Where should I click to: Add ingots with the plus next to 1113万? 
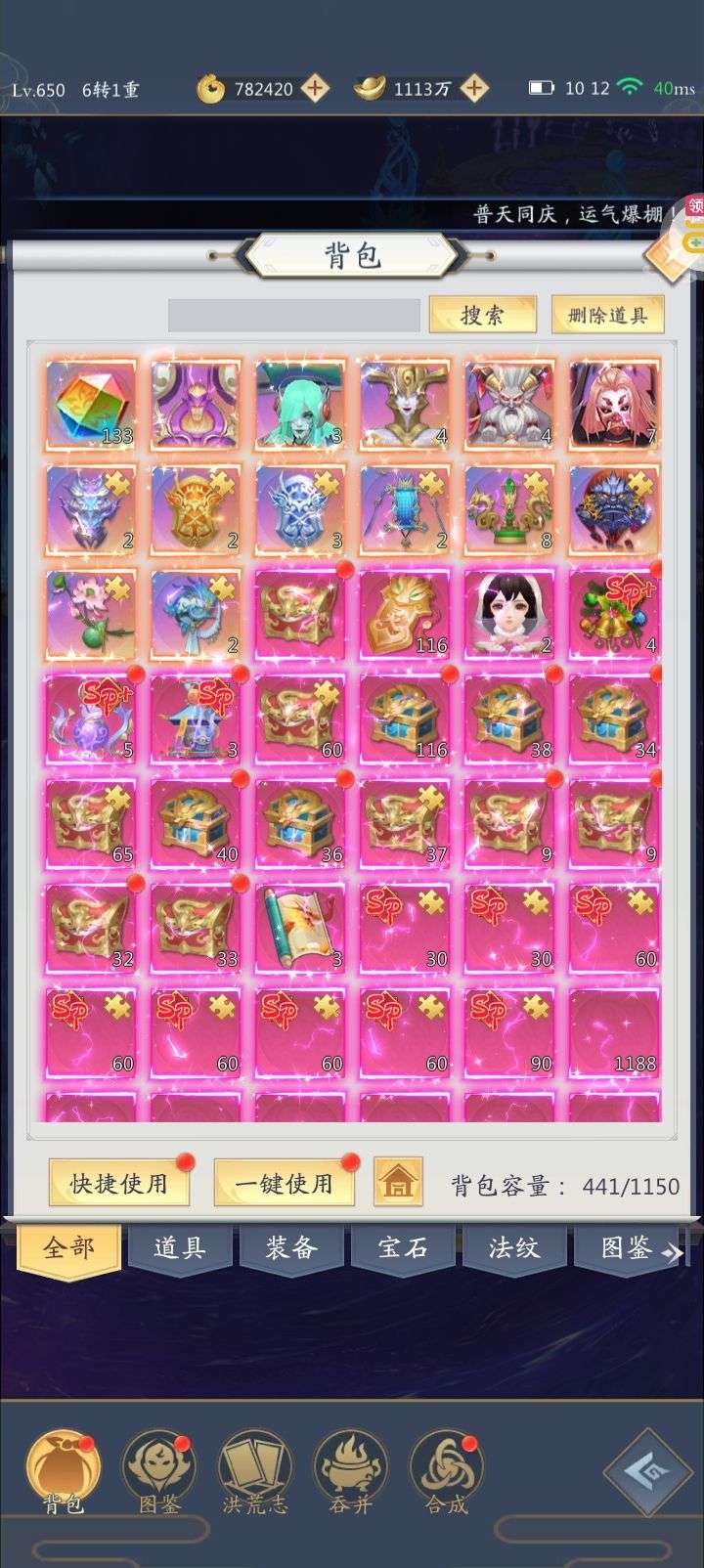pos(474,88)
